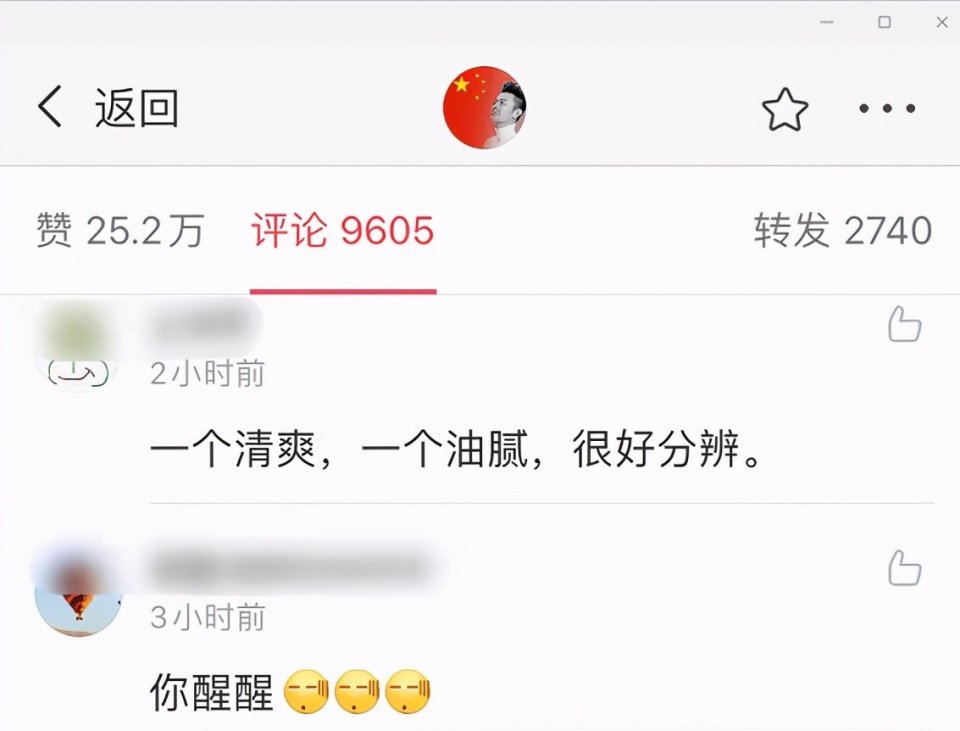Favorite this post with the star icon
This screenshot has height=731, width=960.
point(785,109)
